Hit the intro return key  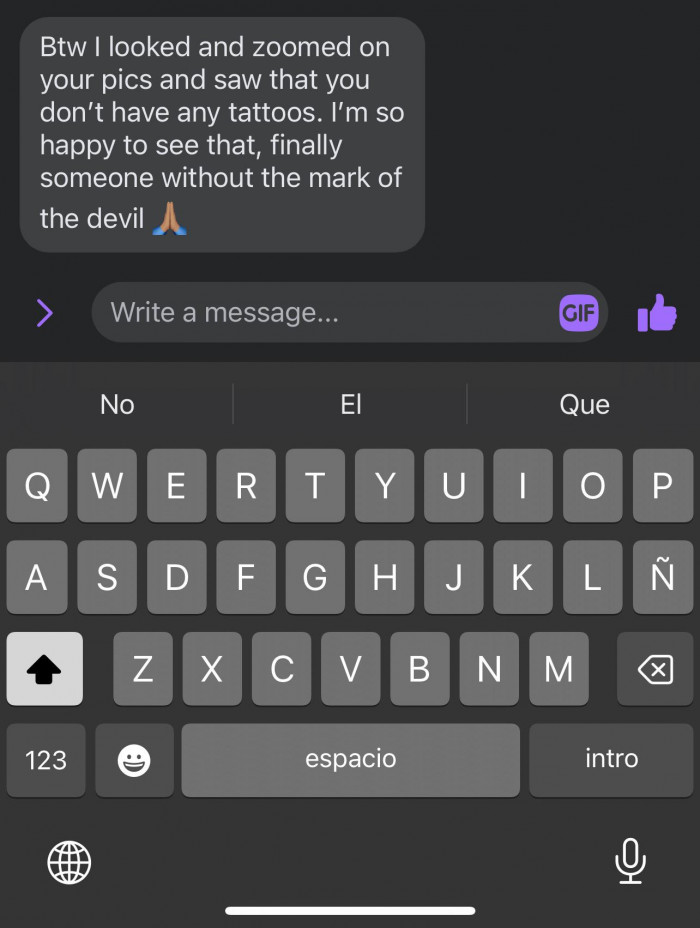click(611, 760)
